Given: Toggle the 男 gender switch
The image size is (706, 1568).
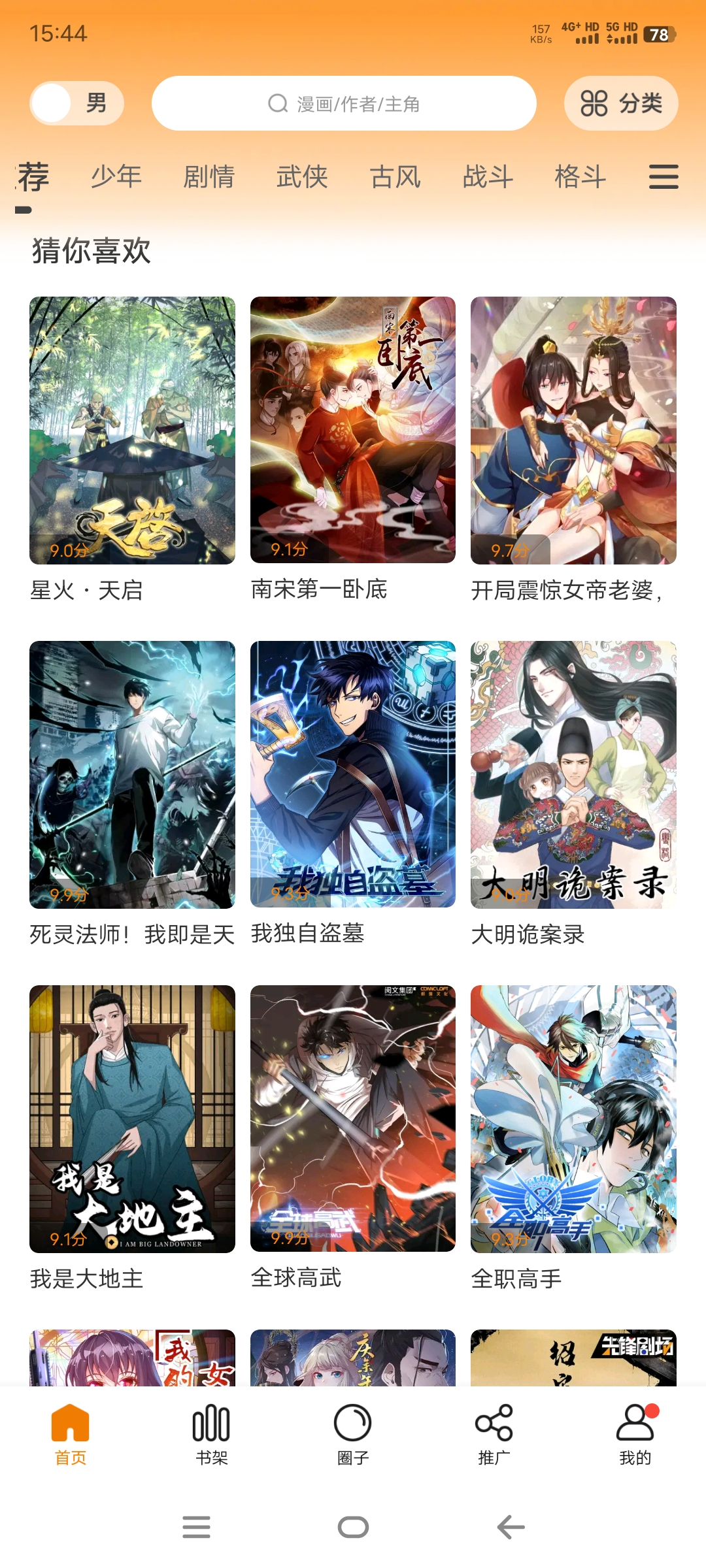Looking at the screenshot, I should point(76,103).
